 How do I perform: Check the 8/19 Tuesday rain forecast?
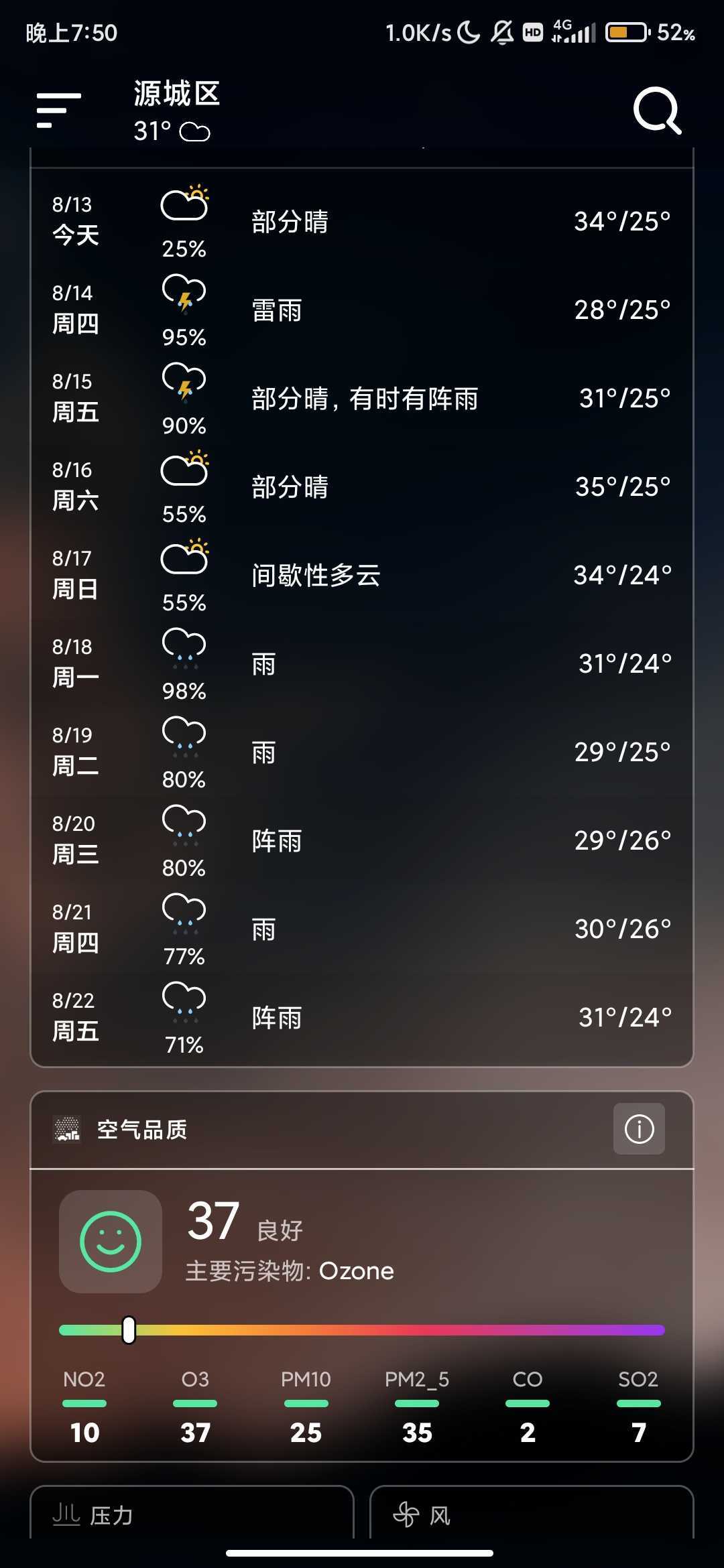tap(362, 752)
